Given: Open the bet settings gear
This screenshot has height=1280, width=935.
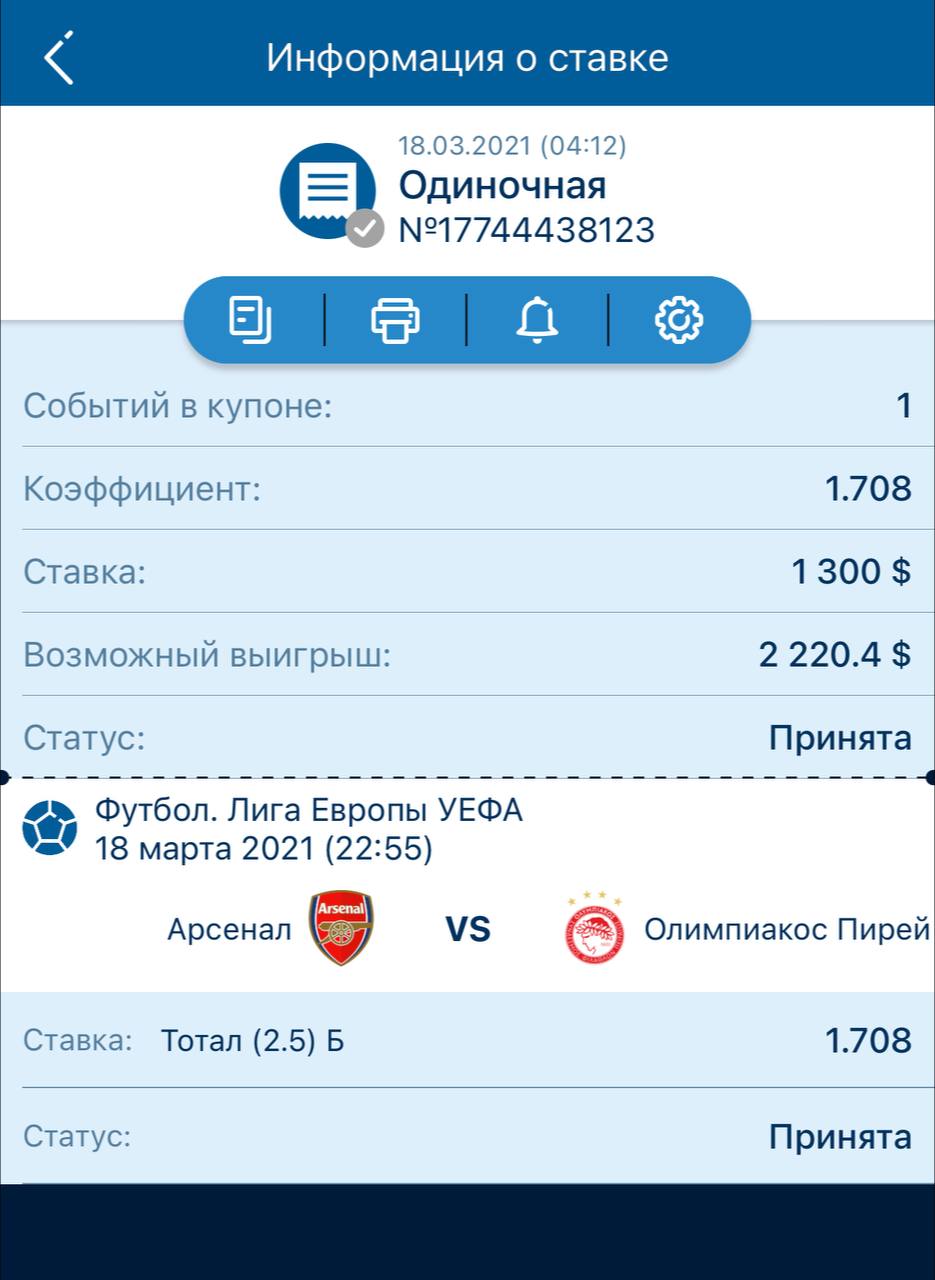Looking at the screenshot, I should pos(679,320).
